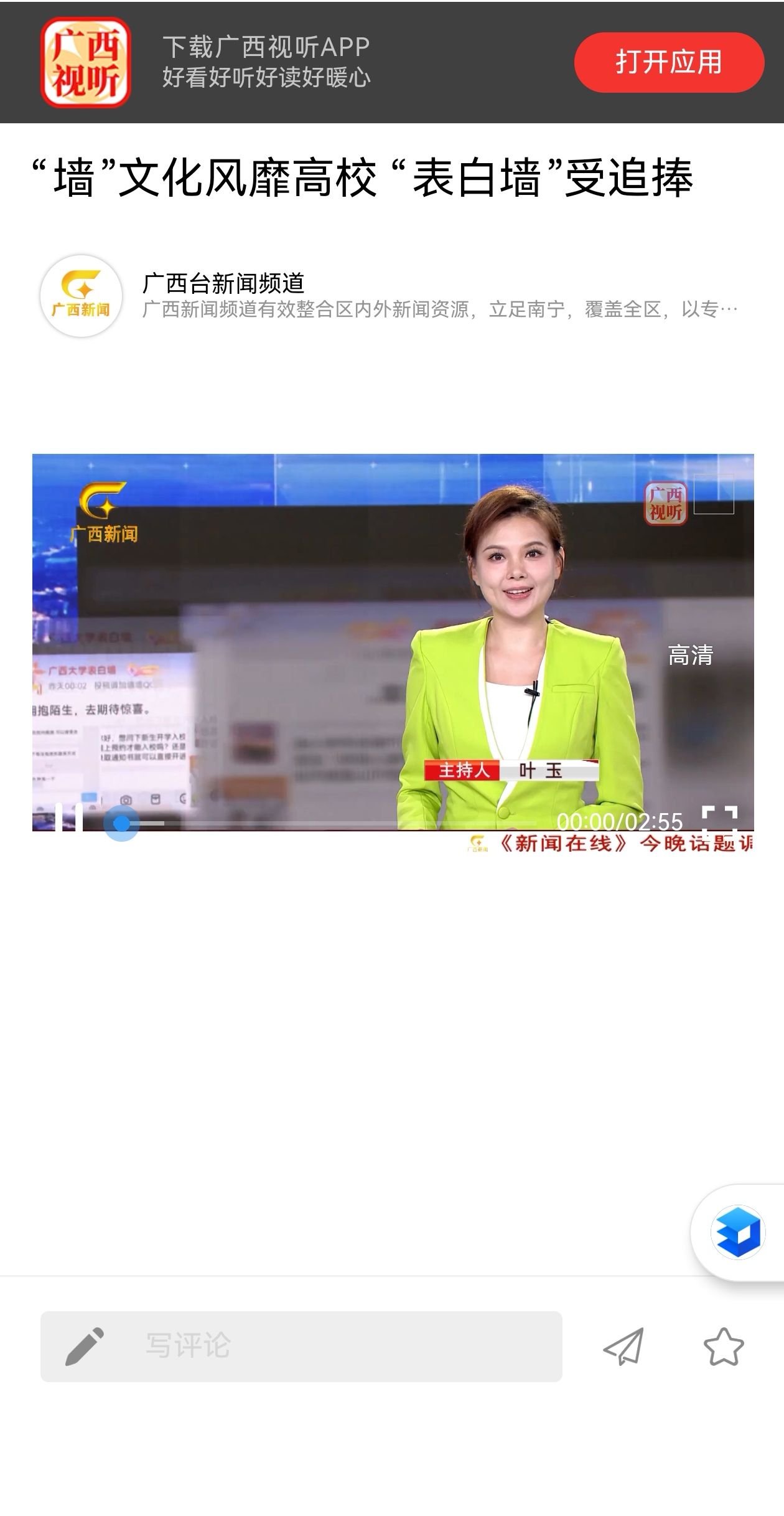Add this video to favorites with the star
The image size is (784, 1516).
724,1347
